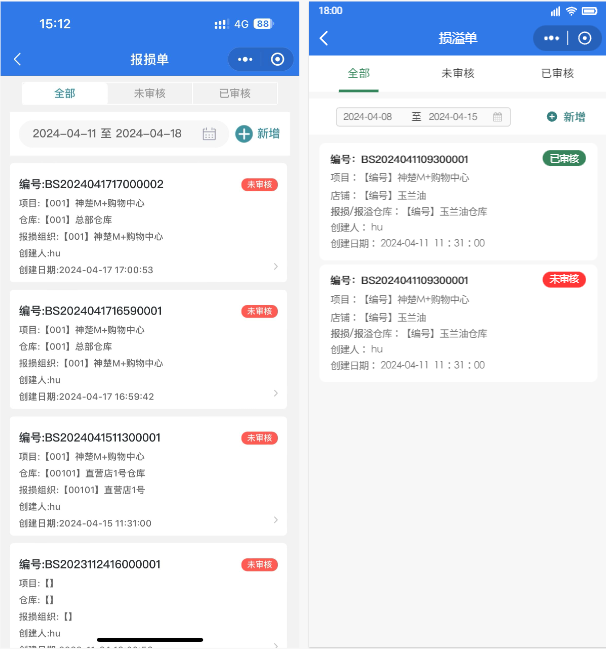Close the 损溢单 mini program
The image size is (606, 649).
tap(585, 38)
